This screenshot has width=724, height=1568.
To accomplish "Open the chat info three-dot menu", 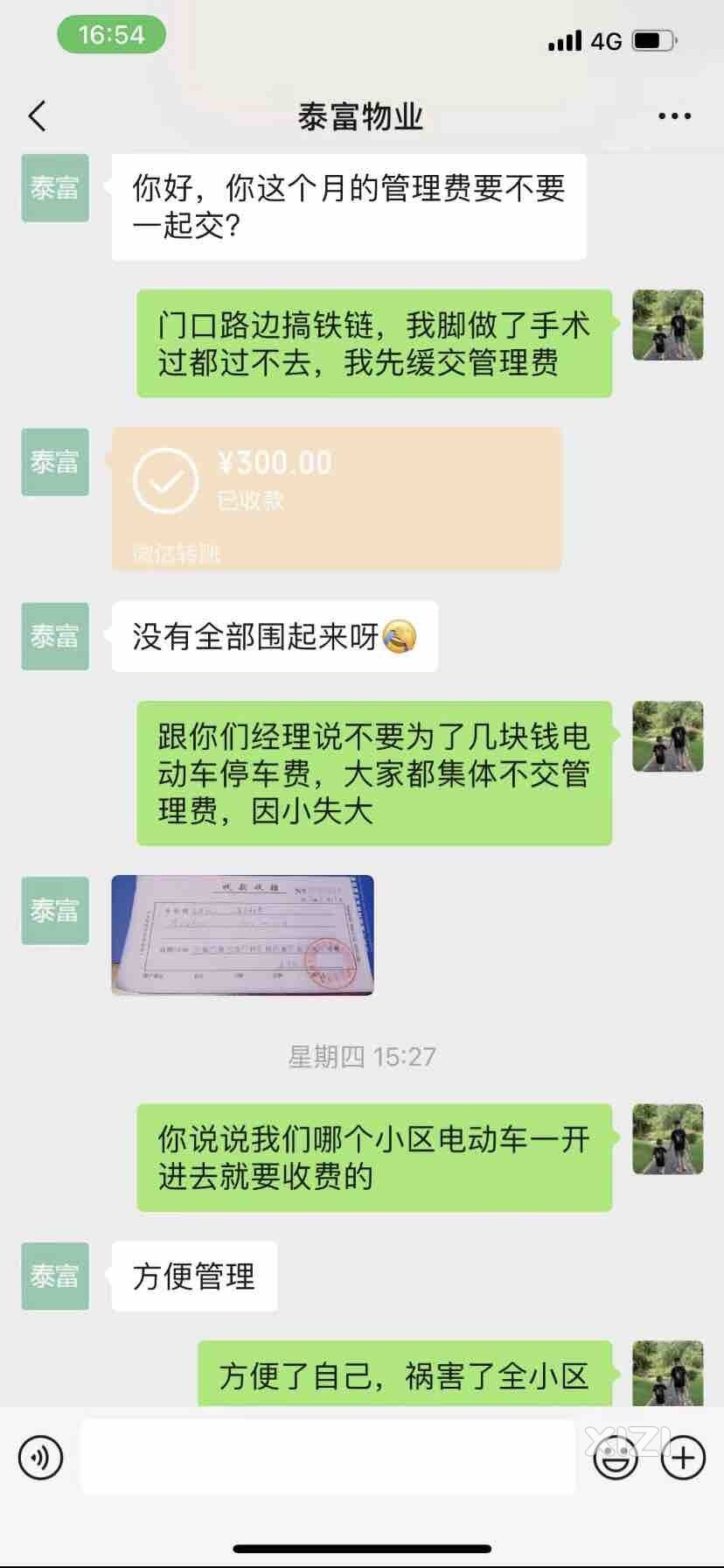I will pyautogui.click(x=674, y=115).
